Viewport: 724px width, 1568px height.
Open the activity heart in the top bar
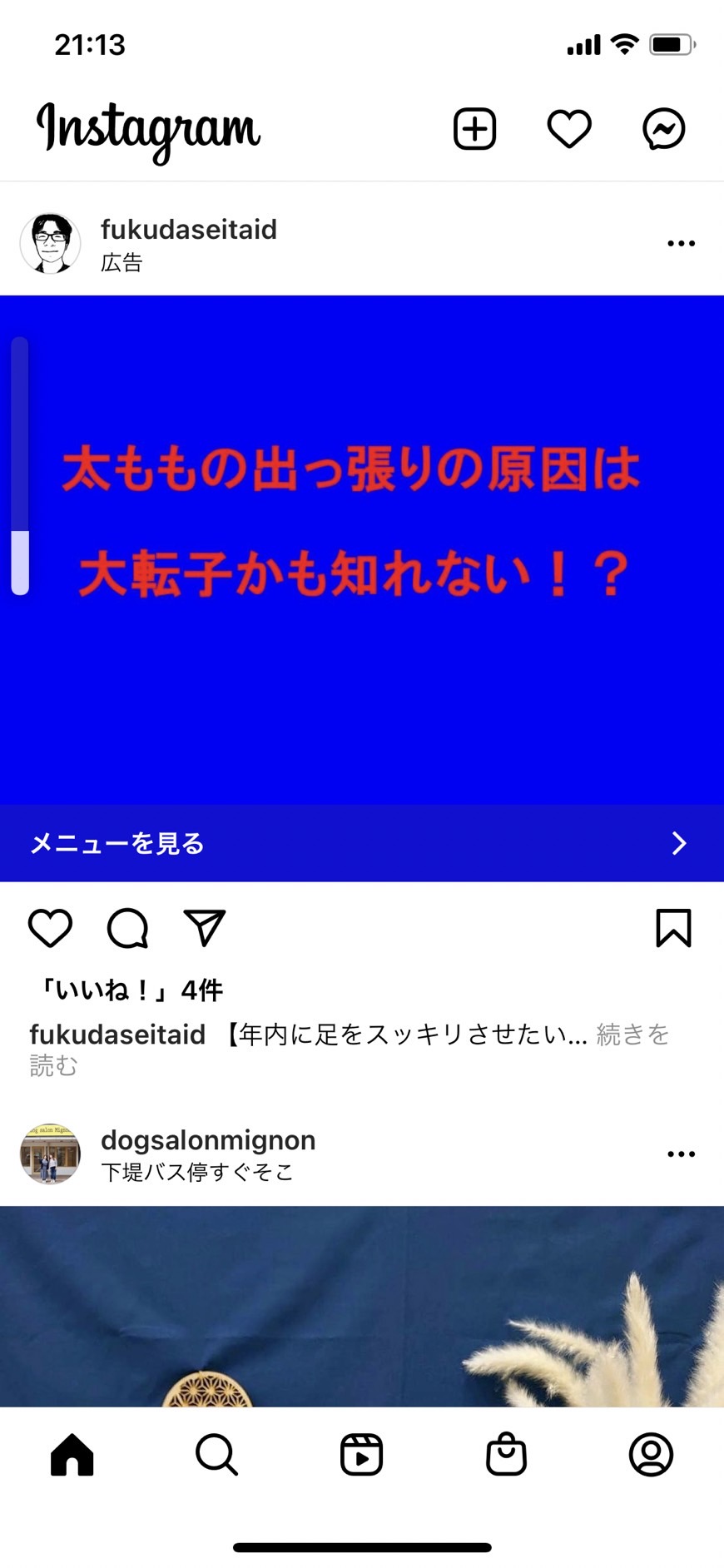click(569, 129)
